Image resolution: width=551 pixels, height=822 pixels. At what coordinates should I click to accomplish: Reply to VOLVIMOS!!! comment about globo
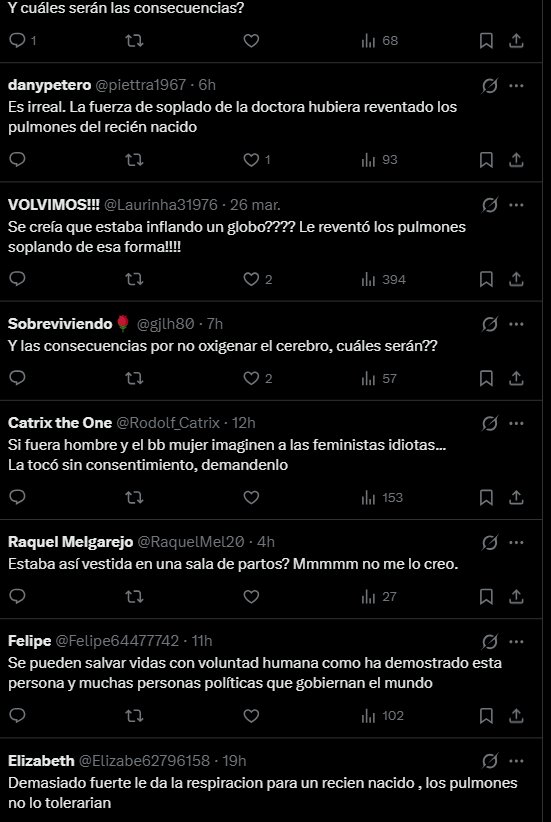(x=18, y=279)
